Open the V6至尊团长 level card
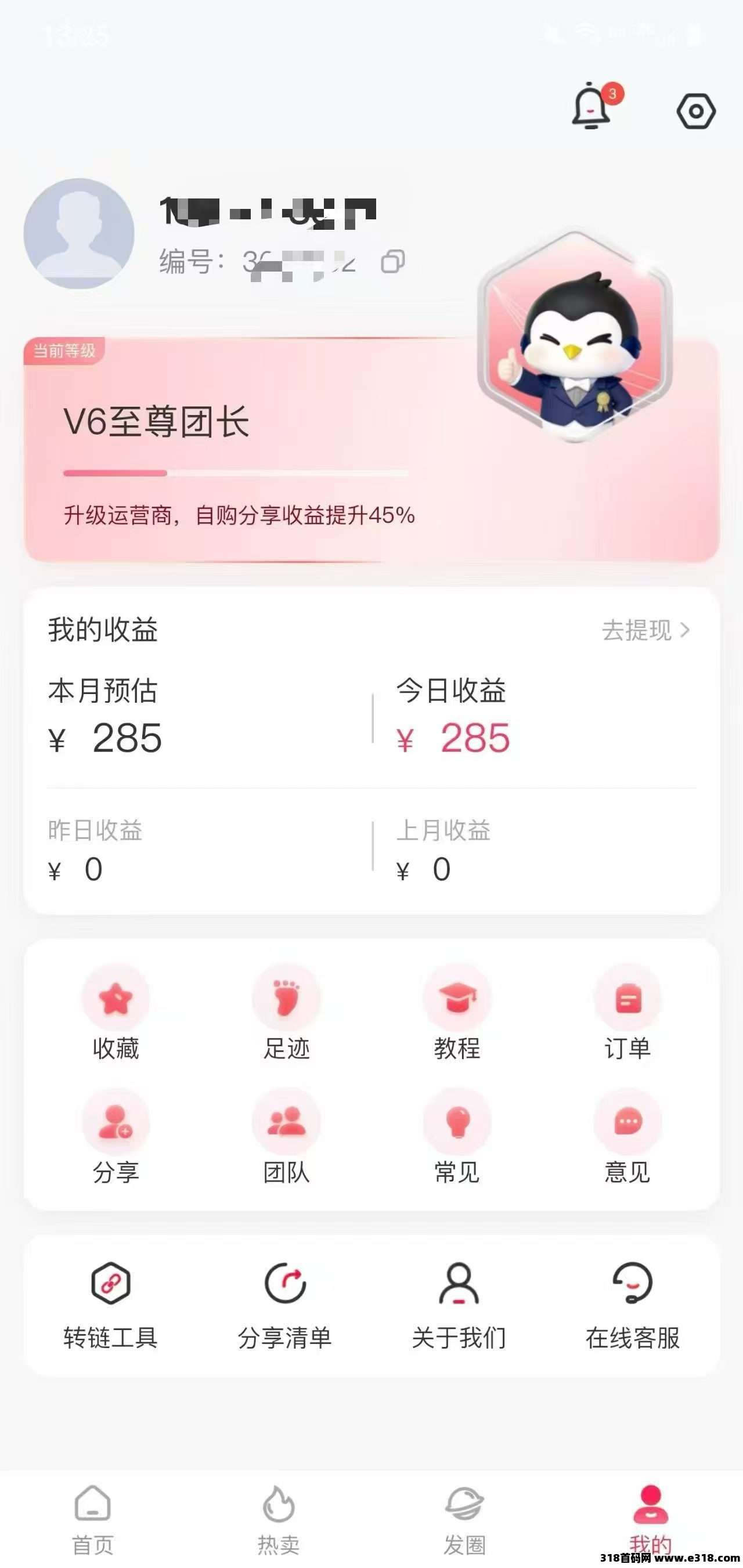This screenshot has height=1568, width=743. click(x=244, y=450)
